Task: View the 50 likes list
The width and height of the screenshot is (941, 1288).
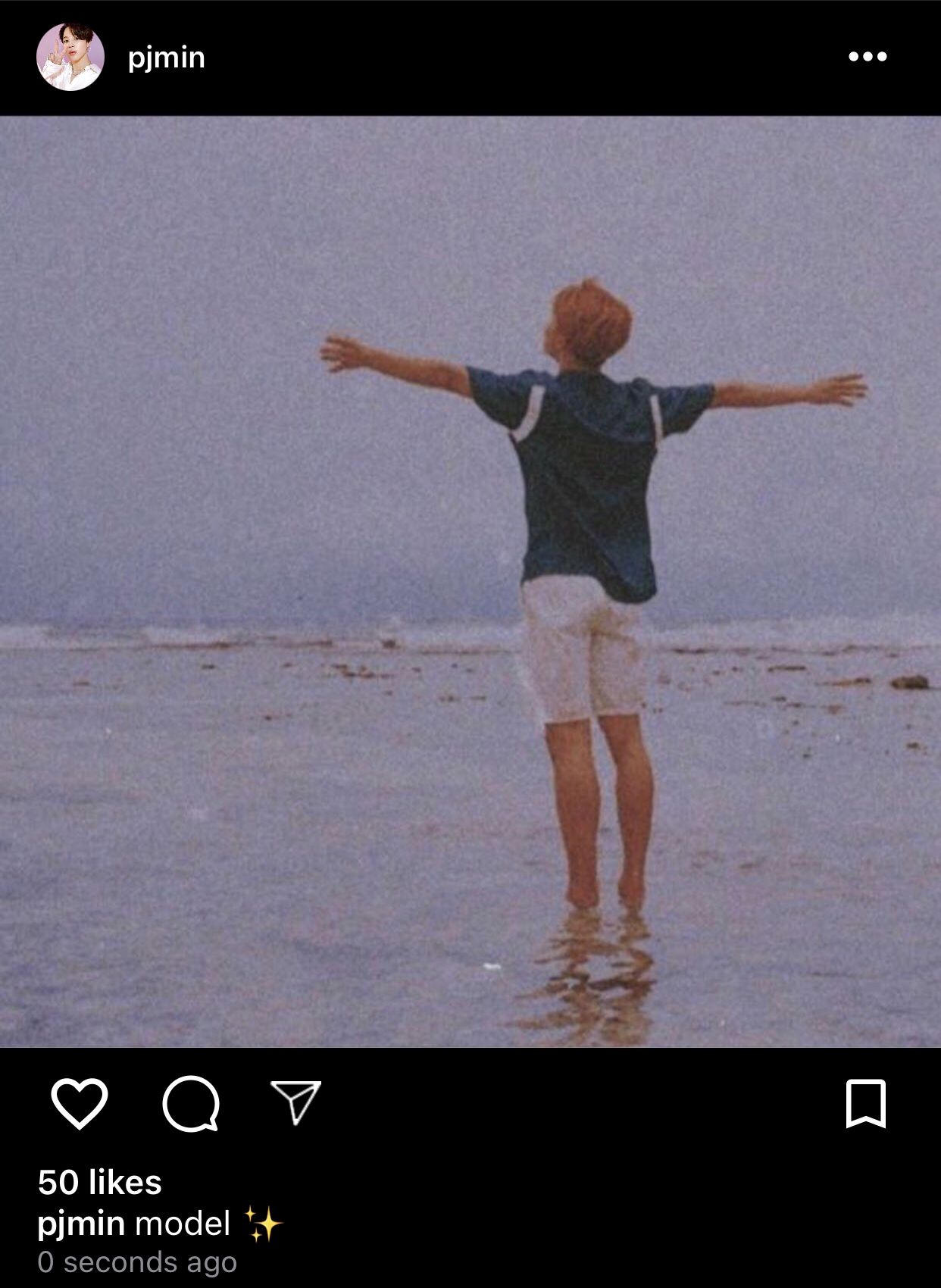Action: (100, 1182)
